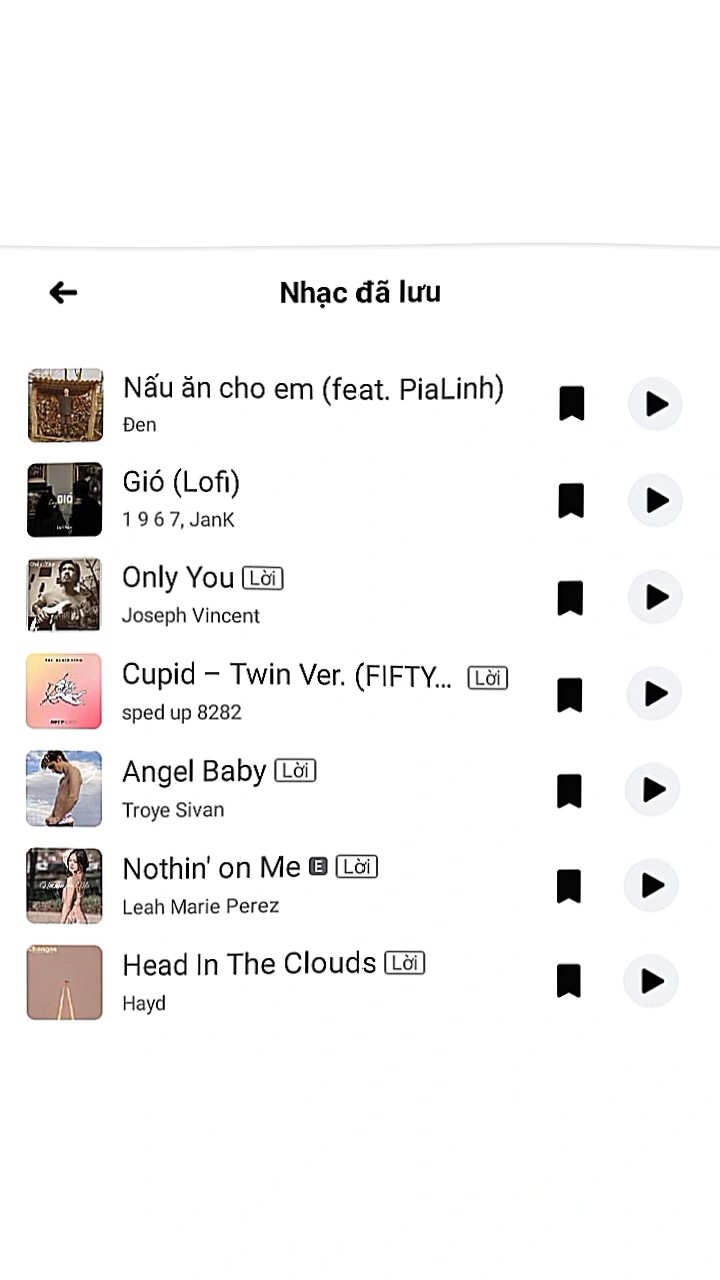
Task: Play Cupid – Twin Ver. preview
Action: (x=655, y=693)
